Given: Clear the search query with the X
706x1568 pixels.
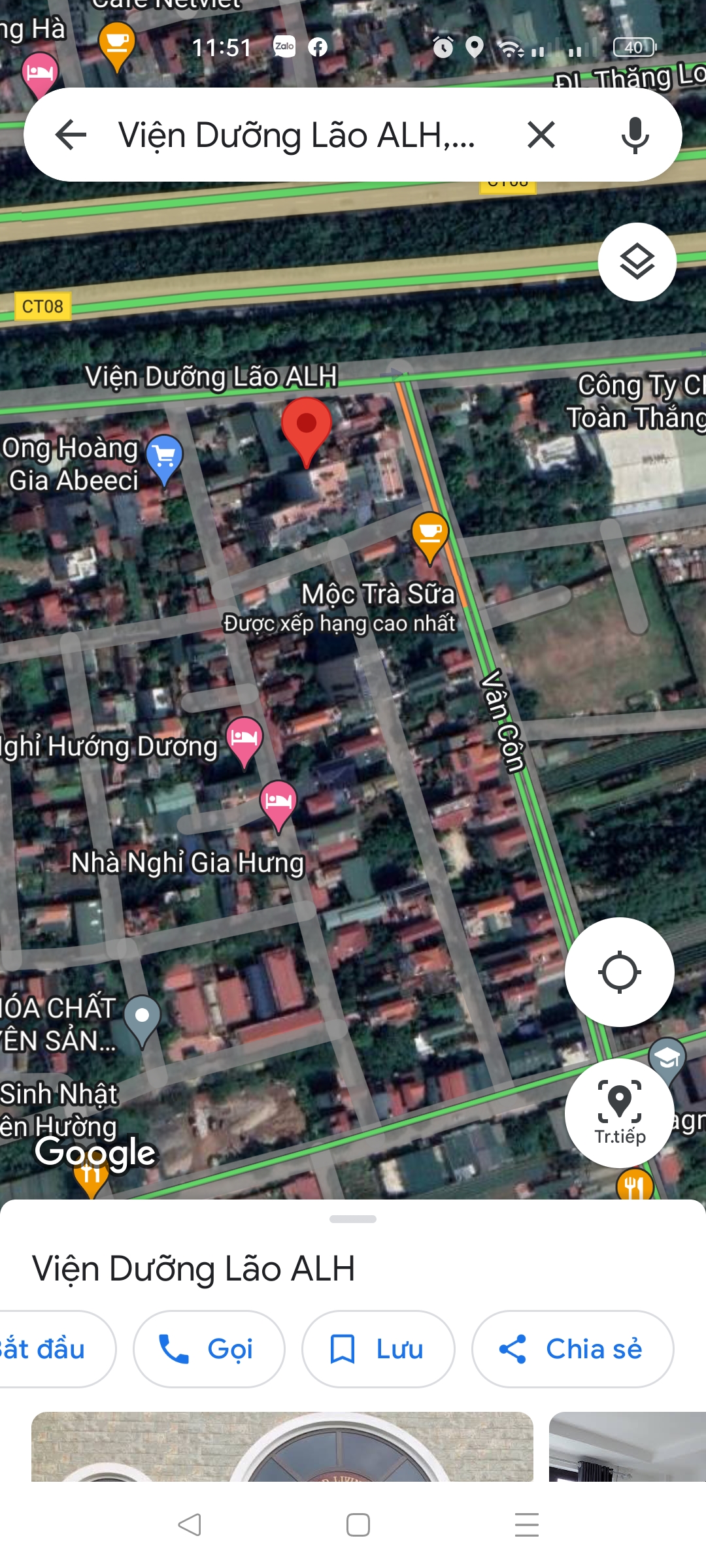Looking at the screenshot, I should coord(541,135).
